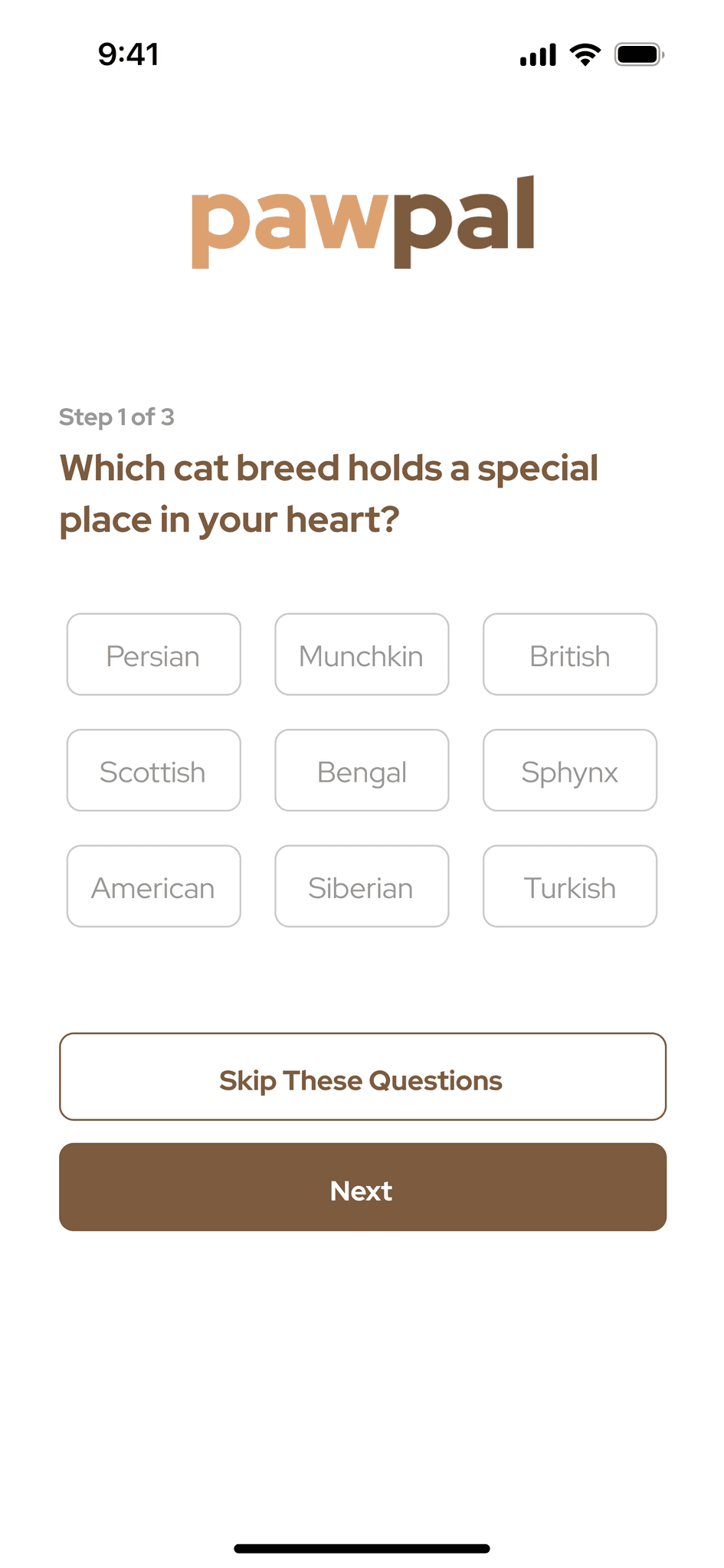Select the Persian breed chip
The width and height of the screenshot is (724, 1568).
[154, 655]
